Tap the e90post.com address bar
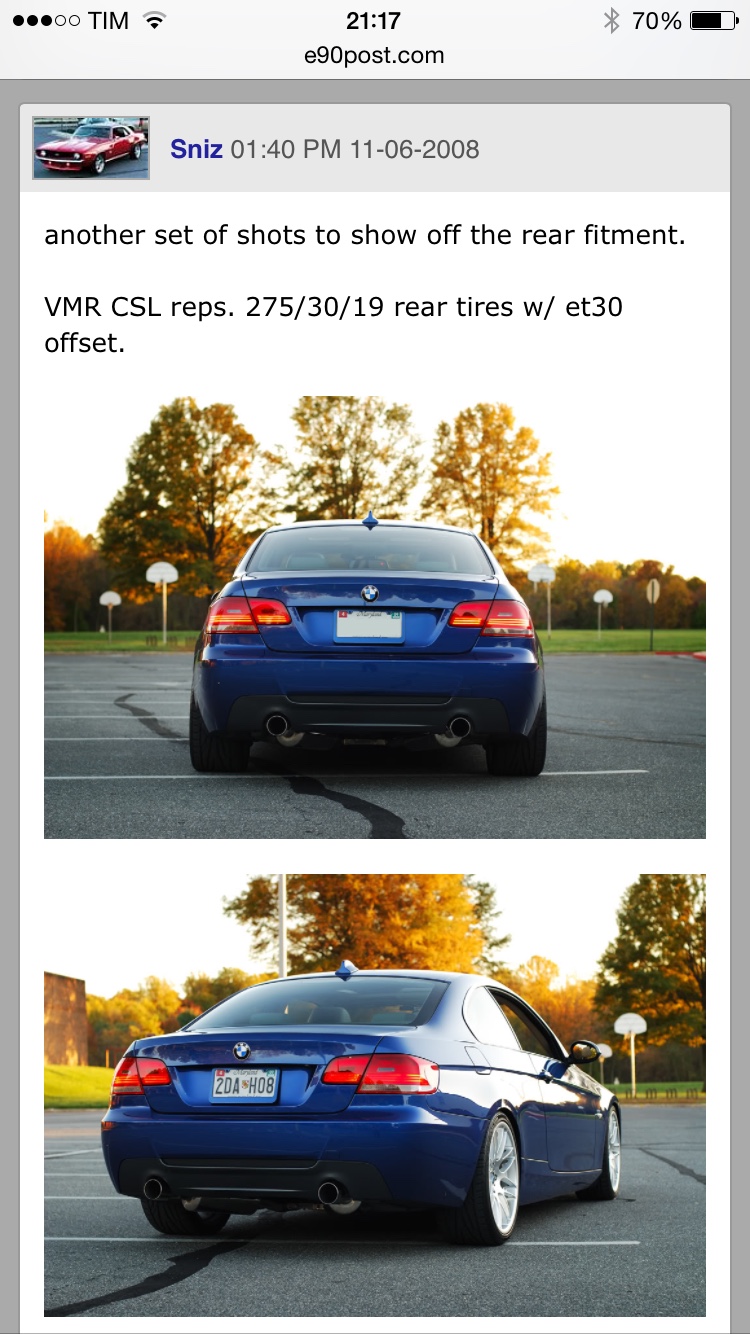This screenshot has height=1334, width=750. tap(374, 55)
